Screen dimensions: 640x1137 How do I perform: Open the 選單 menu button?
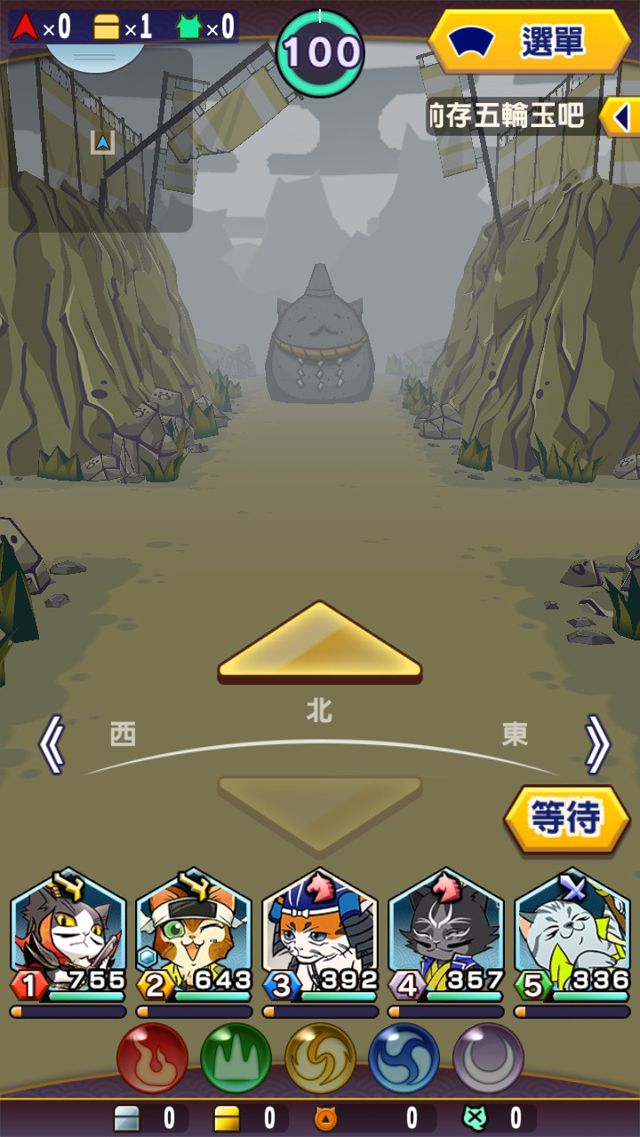[529, 41]
